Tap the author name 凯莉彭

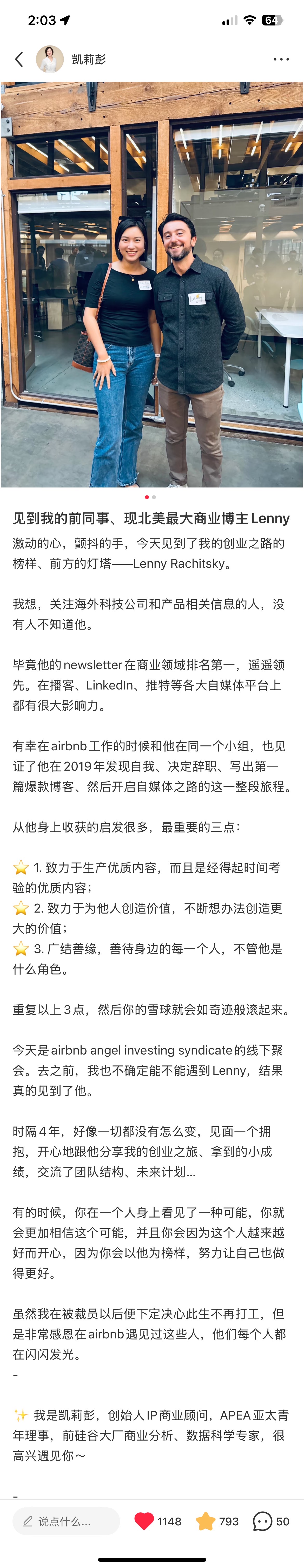tap(89, 59)
